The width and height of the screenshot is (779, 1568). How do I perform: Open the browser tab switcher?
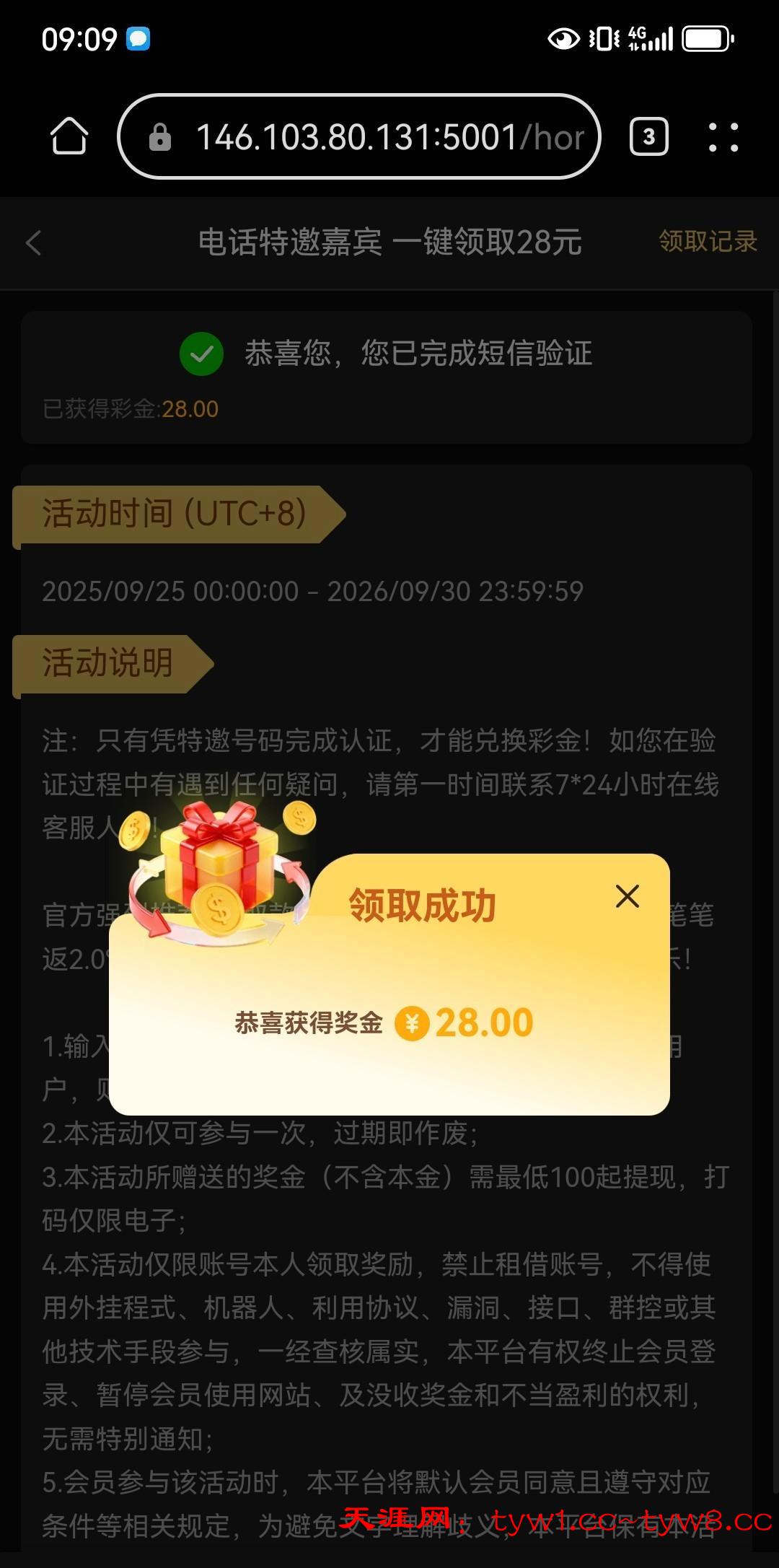coord(648,136)
